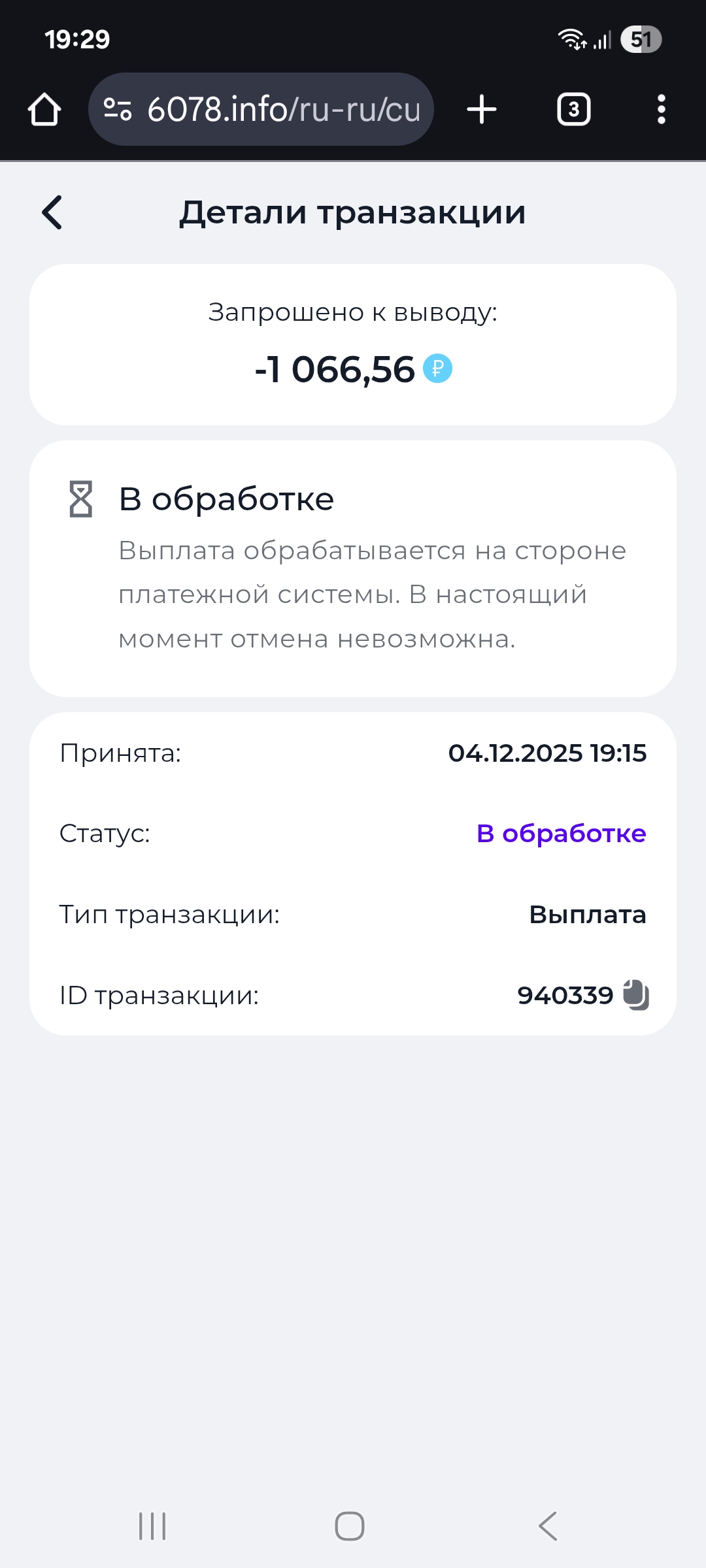View site info icon in address bar
Viewport: 706px width, 1568px height.
tap(118, 109)
